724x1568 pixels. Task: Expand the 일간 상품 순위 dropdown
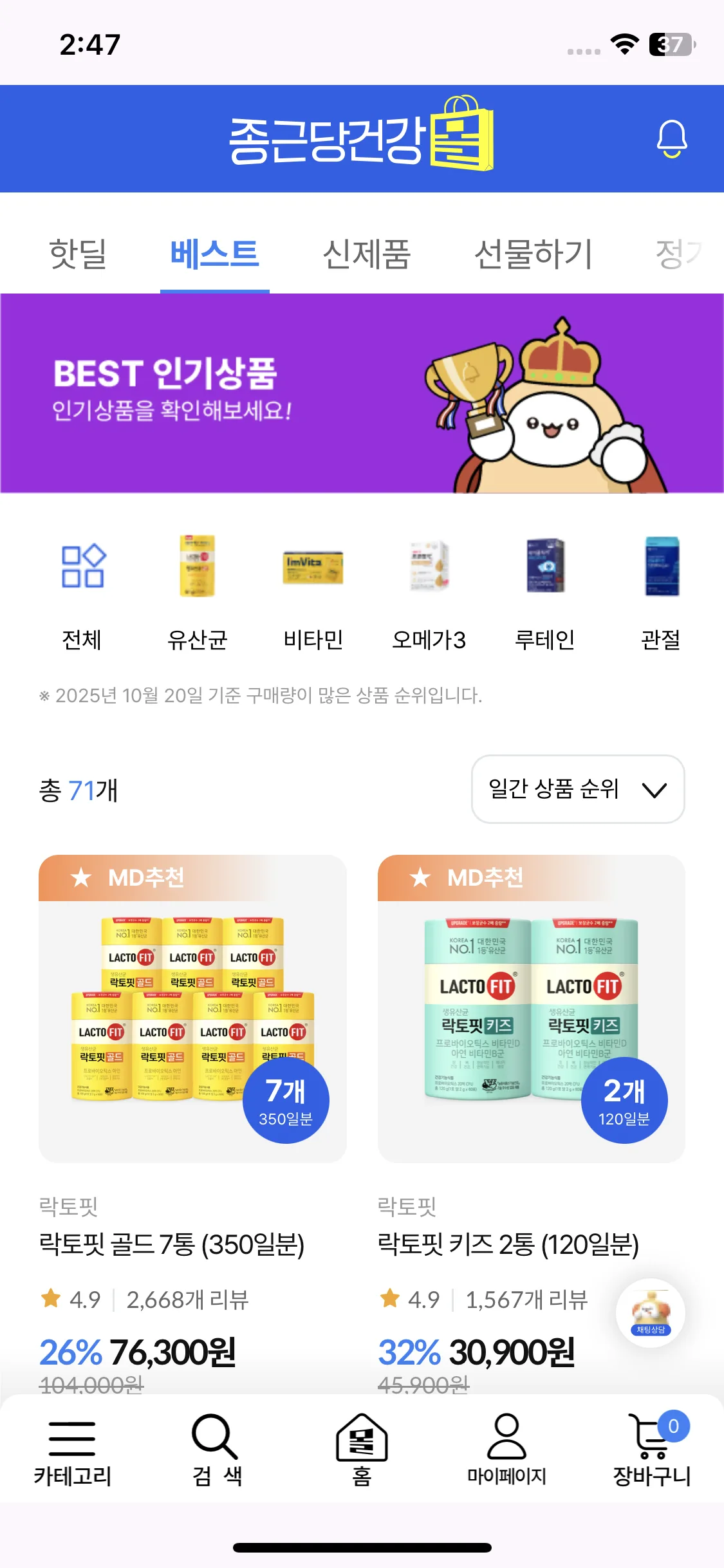[578, 789]
